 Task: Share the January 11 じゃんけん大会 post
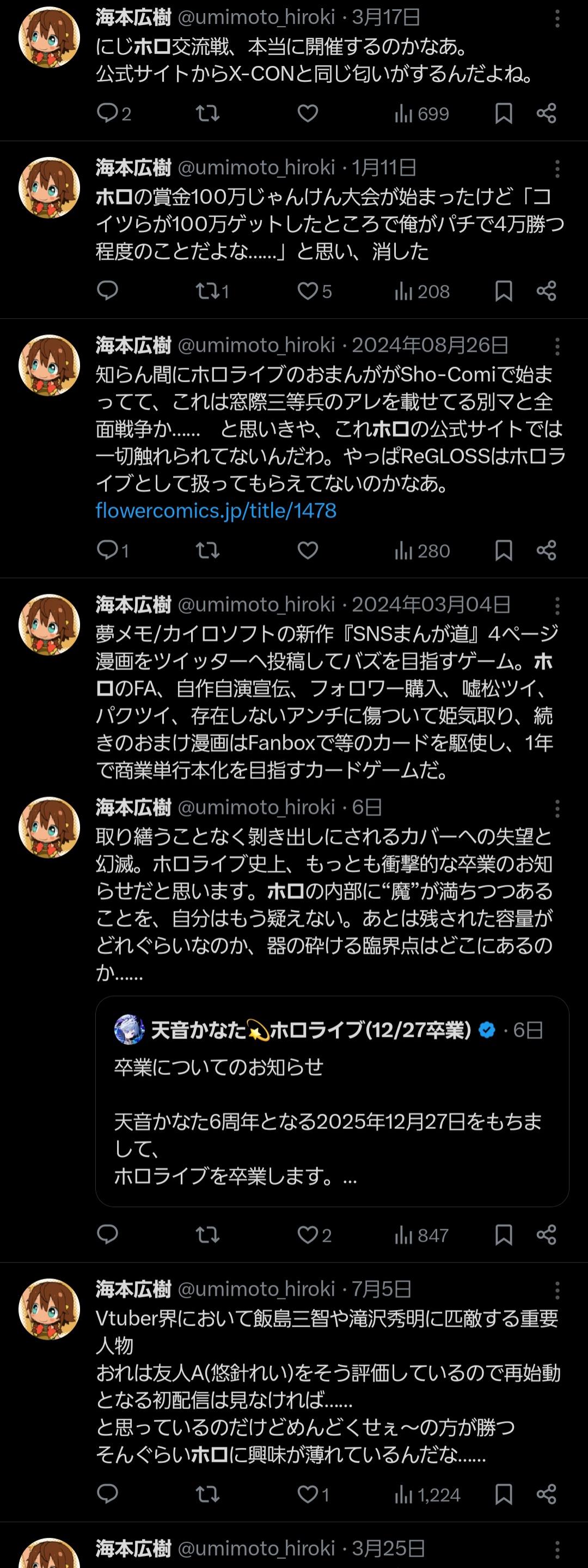[546, 291]
